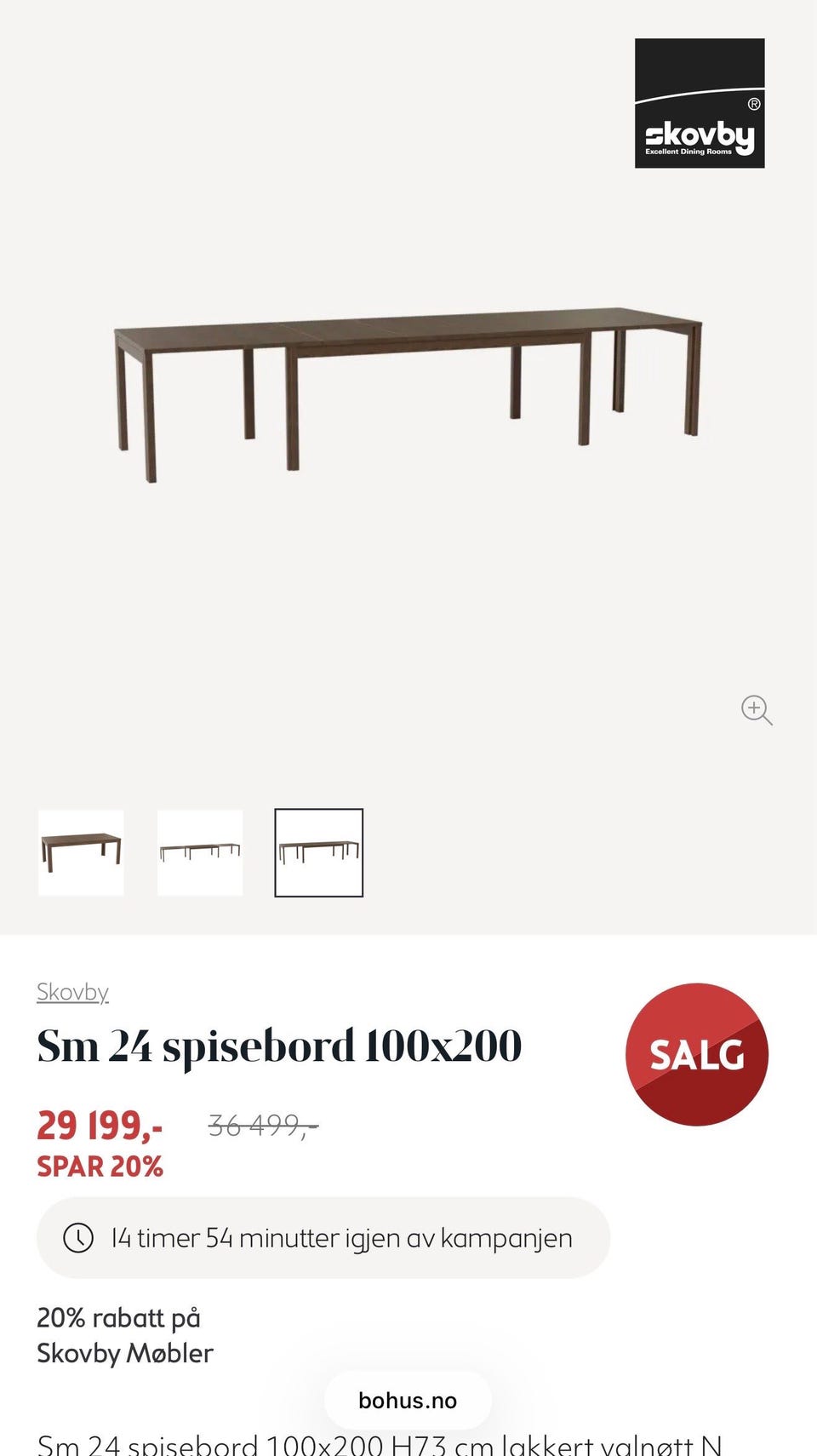
Task: Click the campaign countdown banner
Action: (323, 1240)
